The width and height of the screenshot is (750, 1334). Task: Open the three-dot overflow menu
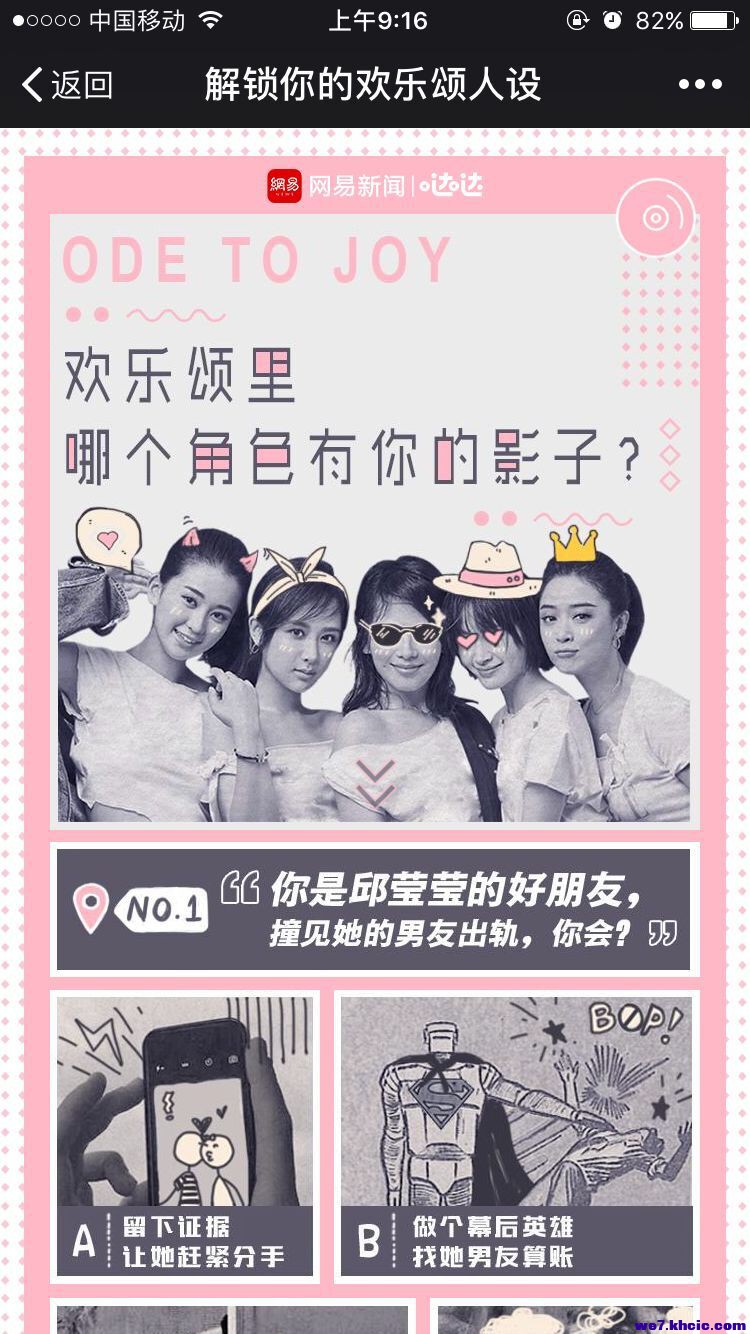pyautogui.click(x=700, y=85)
